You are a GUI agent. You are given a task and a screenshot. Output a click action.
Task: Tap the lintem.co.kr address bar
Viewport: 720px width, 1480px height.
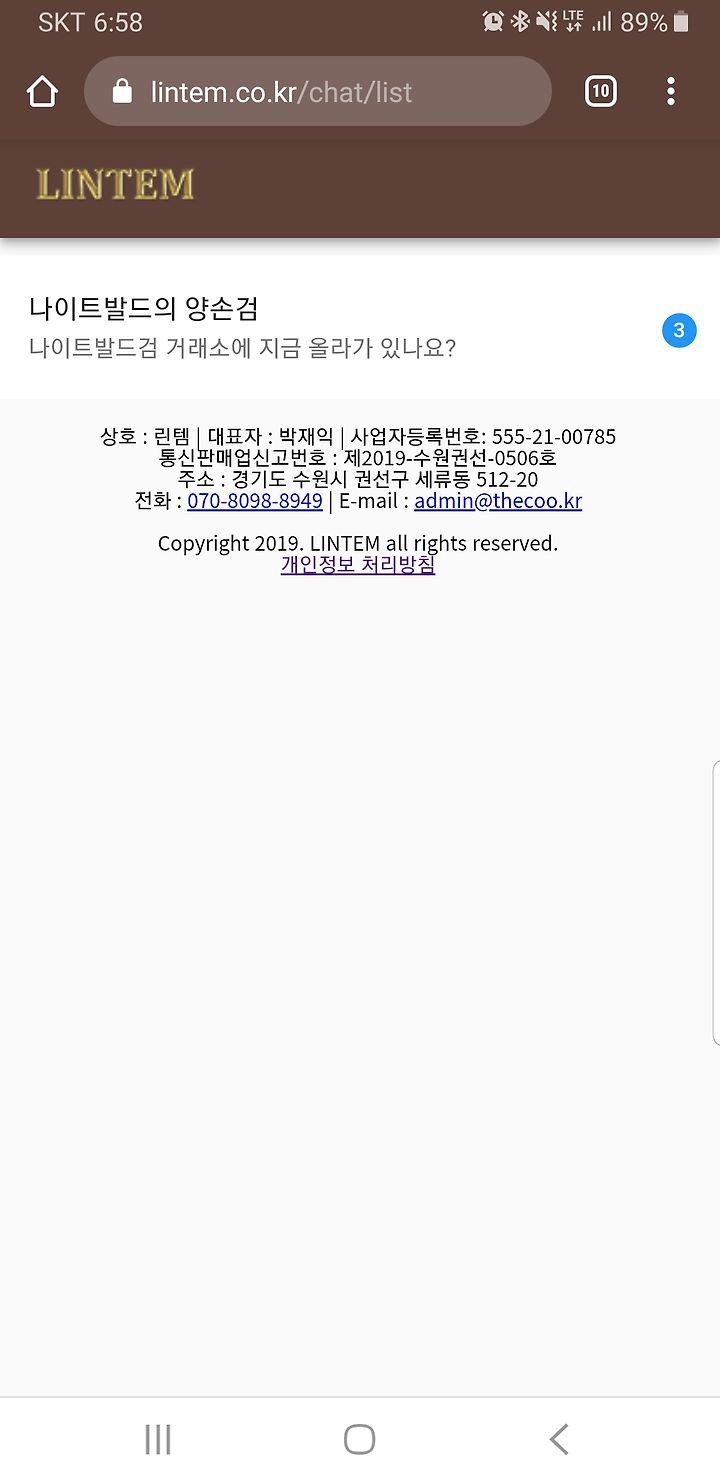[318, 92]
